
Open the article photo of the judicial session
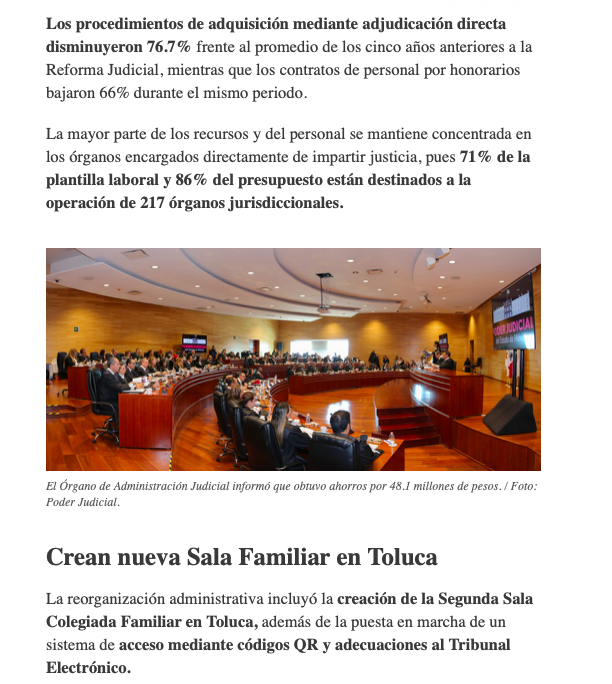click(293, 359)
